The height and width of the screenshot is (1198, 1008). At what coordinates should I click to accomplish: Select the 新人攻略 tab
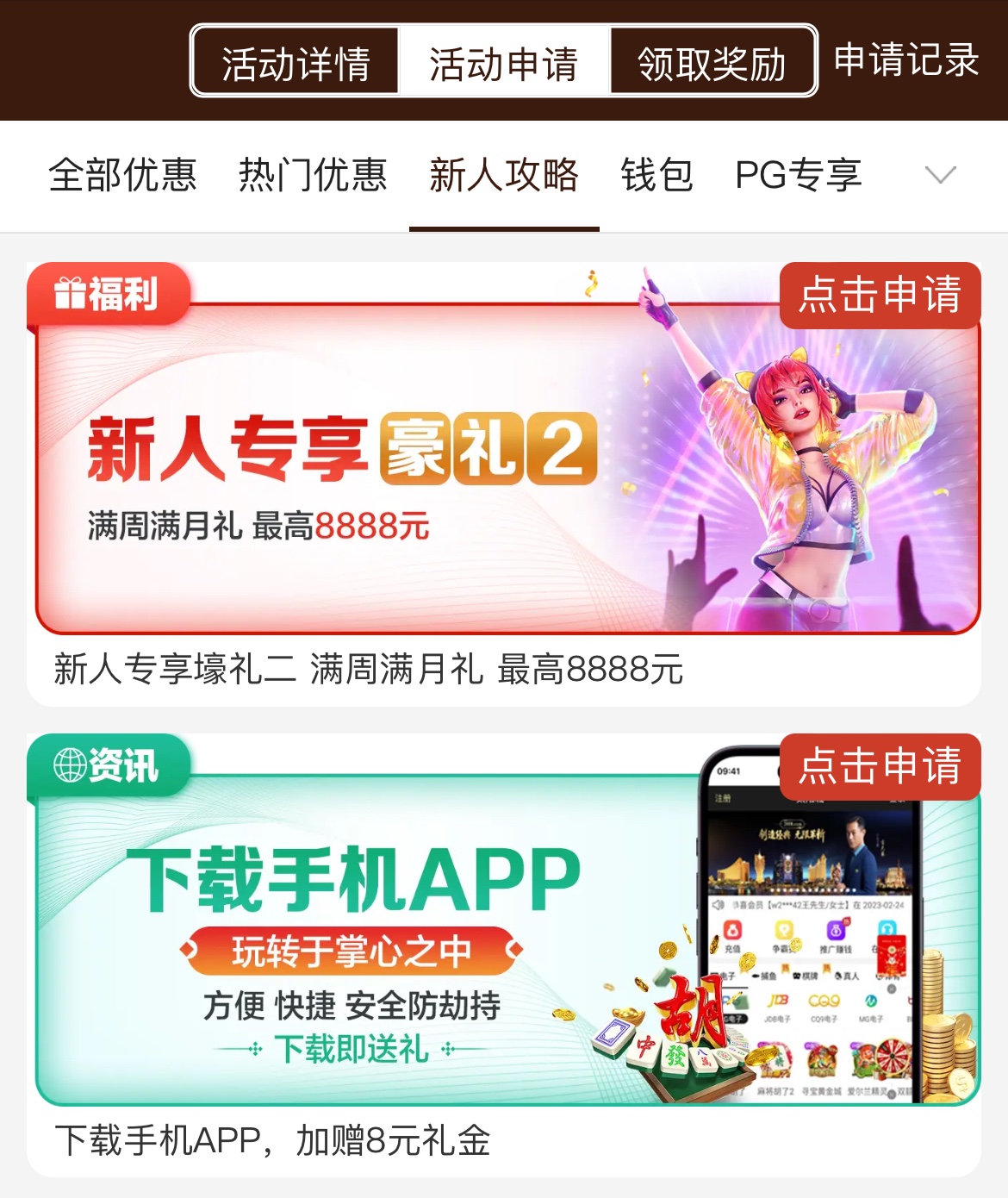(504, 175)
